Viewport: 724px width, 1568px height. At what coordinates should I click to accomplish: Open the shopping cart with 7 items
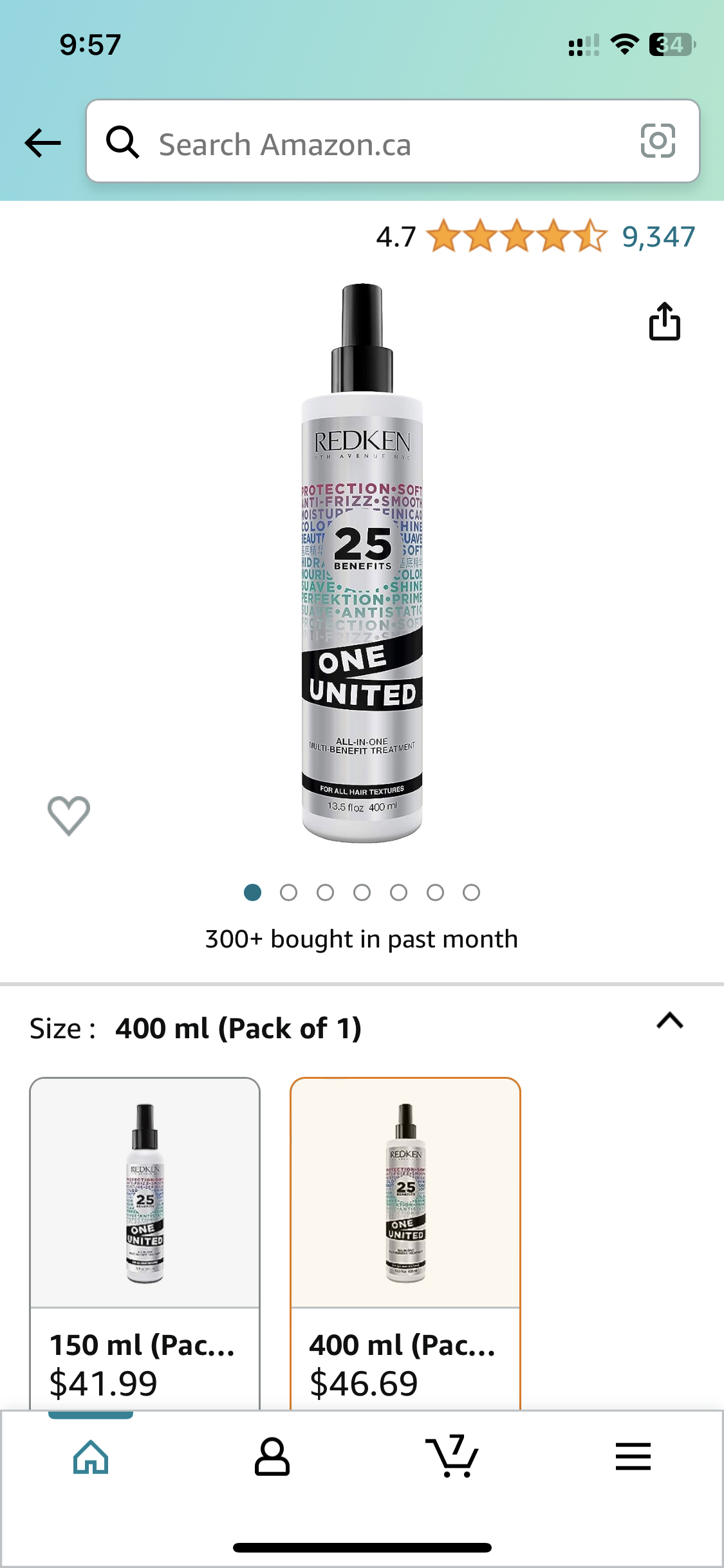click(452, 1455)
